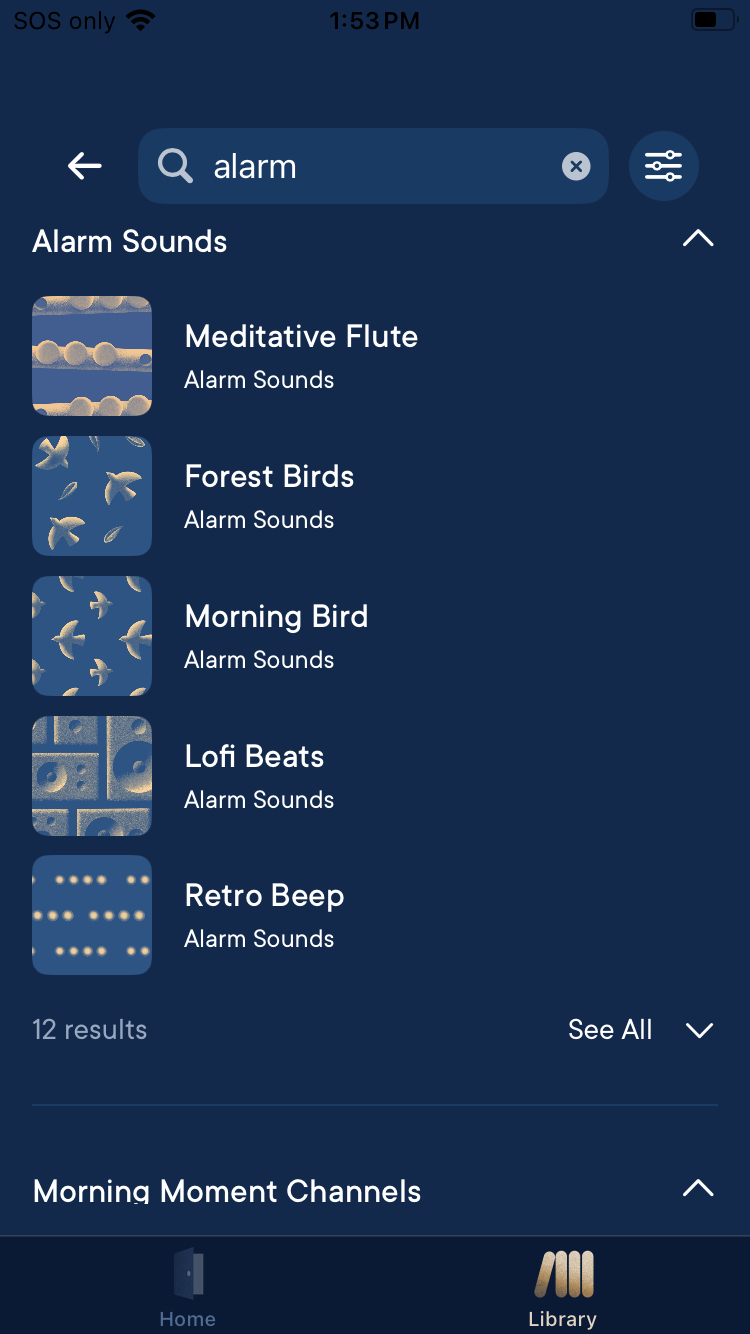
Task: Open Meditative Flute alarm sound
Action: (301, 356)
